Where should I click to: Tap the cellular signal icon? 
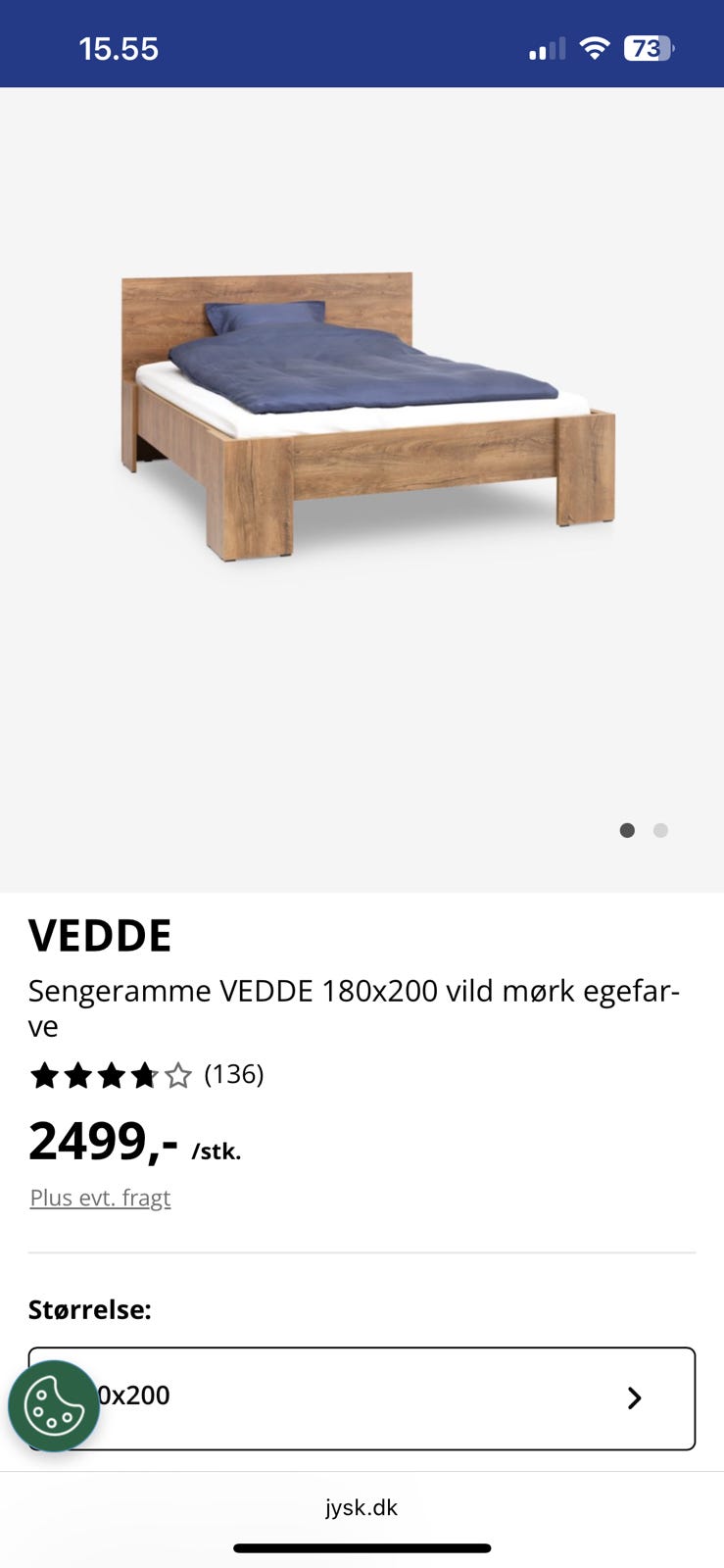click(546, 47)
